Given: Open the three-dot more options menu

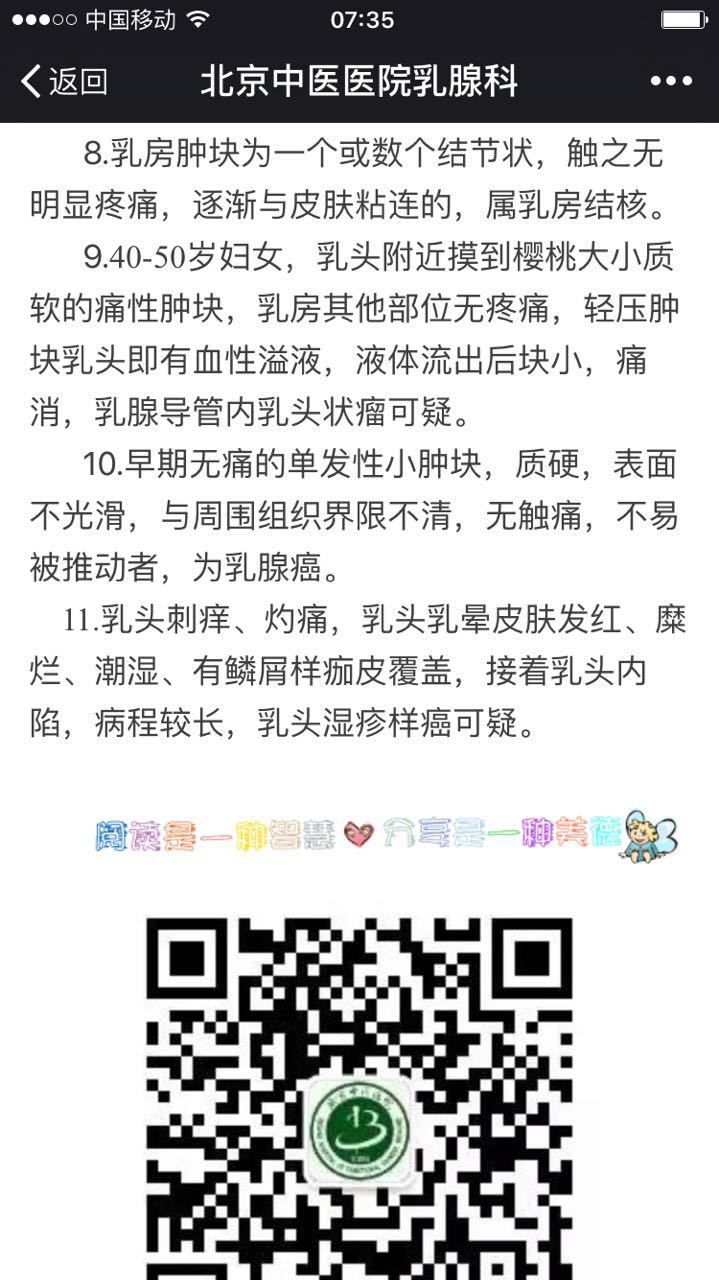Looking at the screenshot, I should (x=671, y=81).
